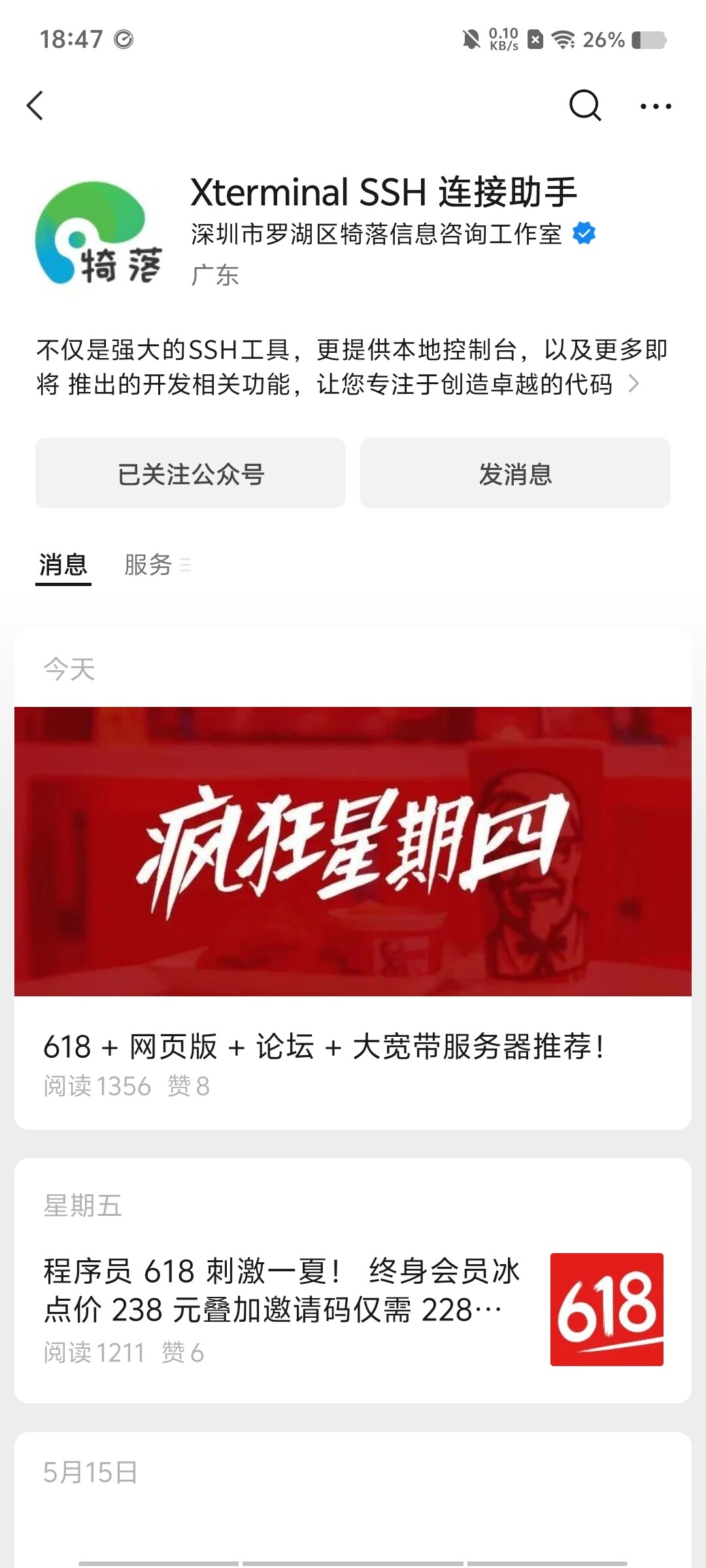Open the three-dot overflow menu
The image size is (706, 1568).
click(x=655, y=106)
